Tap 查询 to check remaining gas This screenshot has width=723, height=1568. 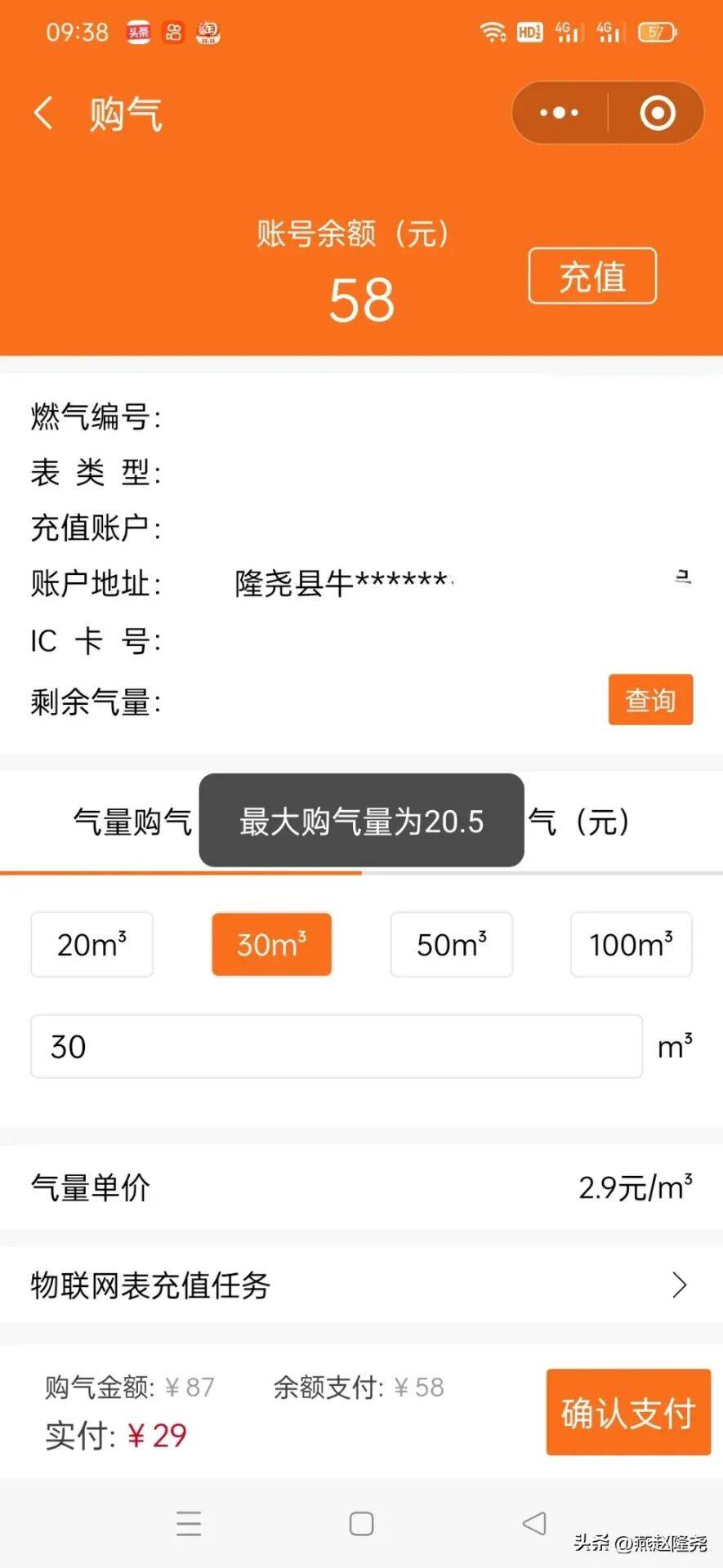pyautogui.click(x=650, y=699)
